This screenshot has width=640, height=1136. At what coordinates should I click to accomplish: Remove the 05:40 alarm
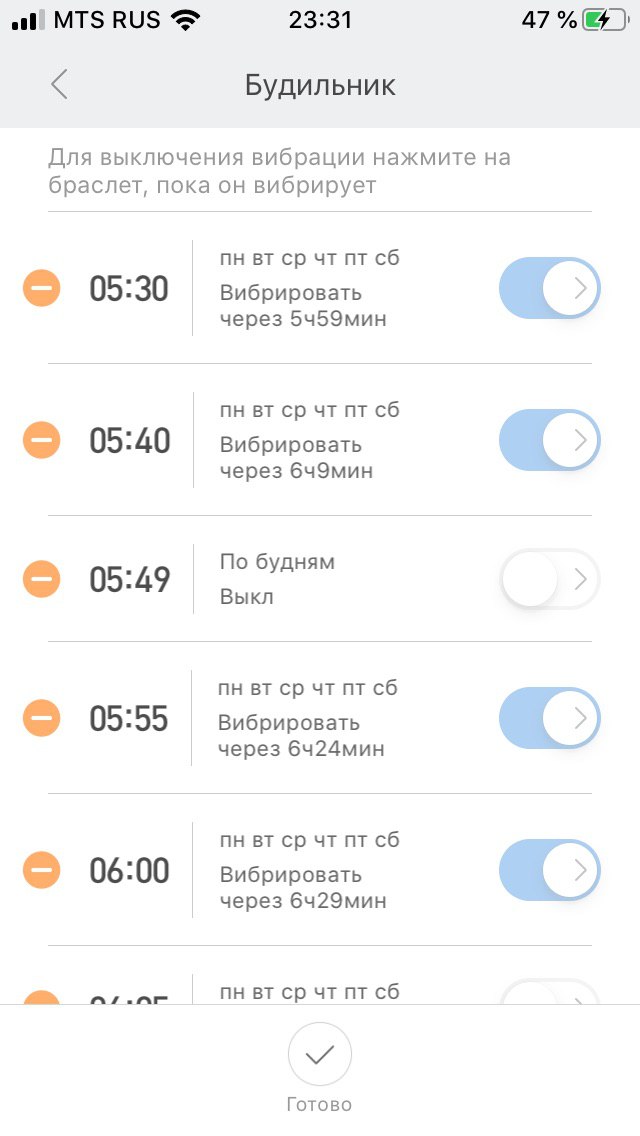(x=41, y=440)
